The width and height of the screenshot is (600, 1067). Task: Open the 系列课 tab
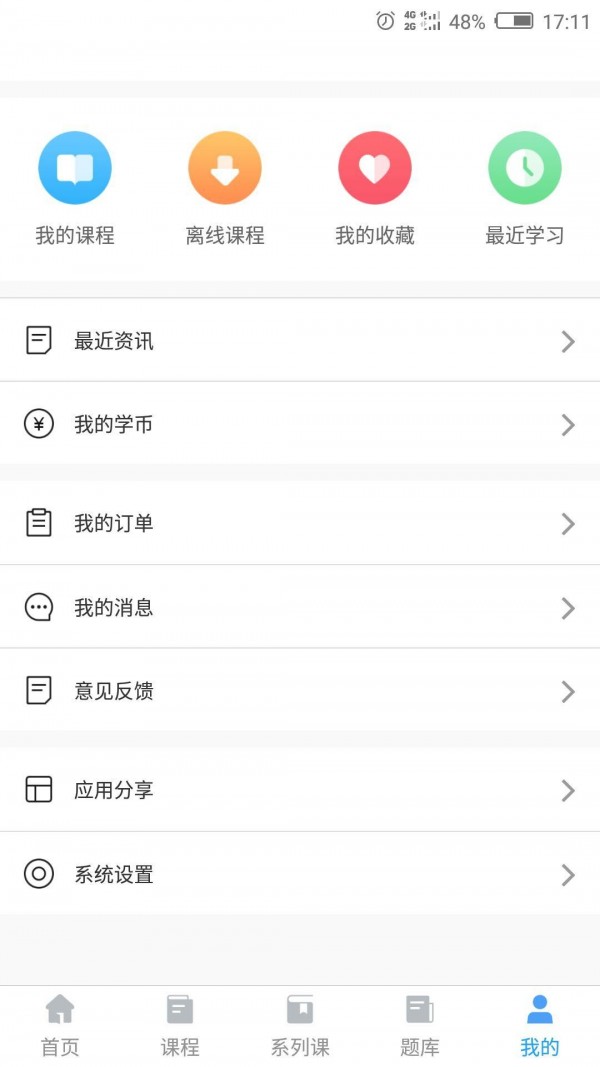(x=300, y=1026)
